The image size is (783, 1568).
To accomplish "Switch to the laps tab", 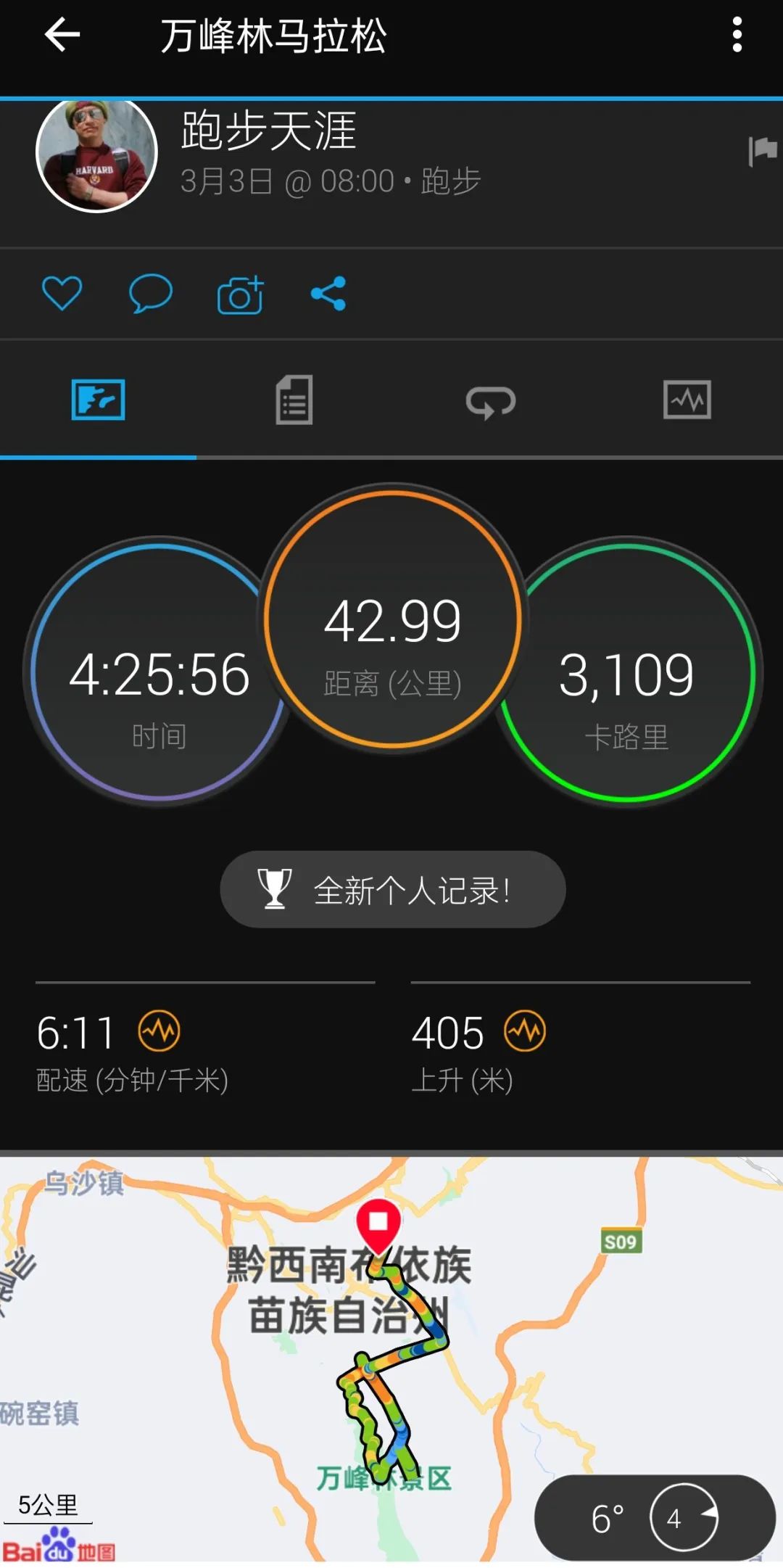I will click(490, 401).
